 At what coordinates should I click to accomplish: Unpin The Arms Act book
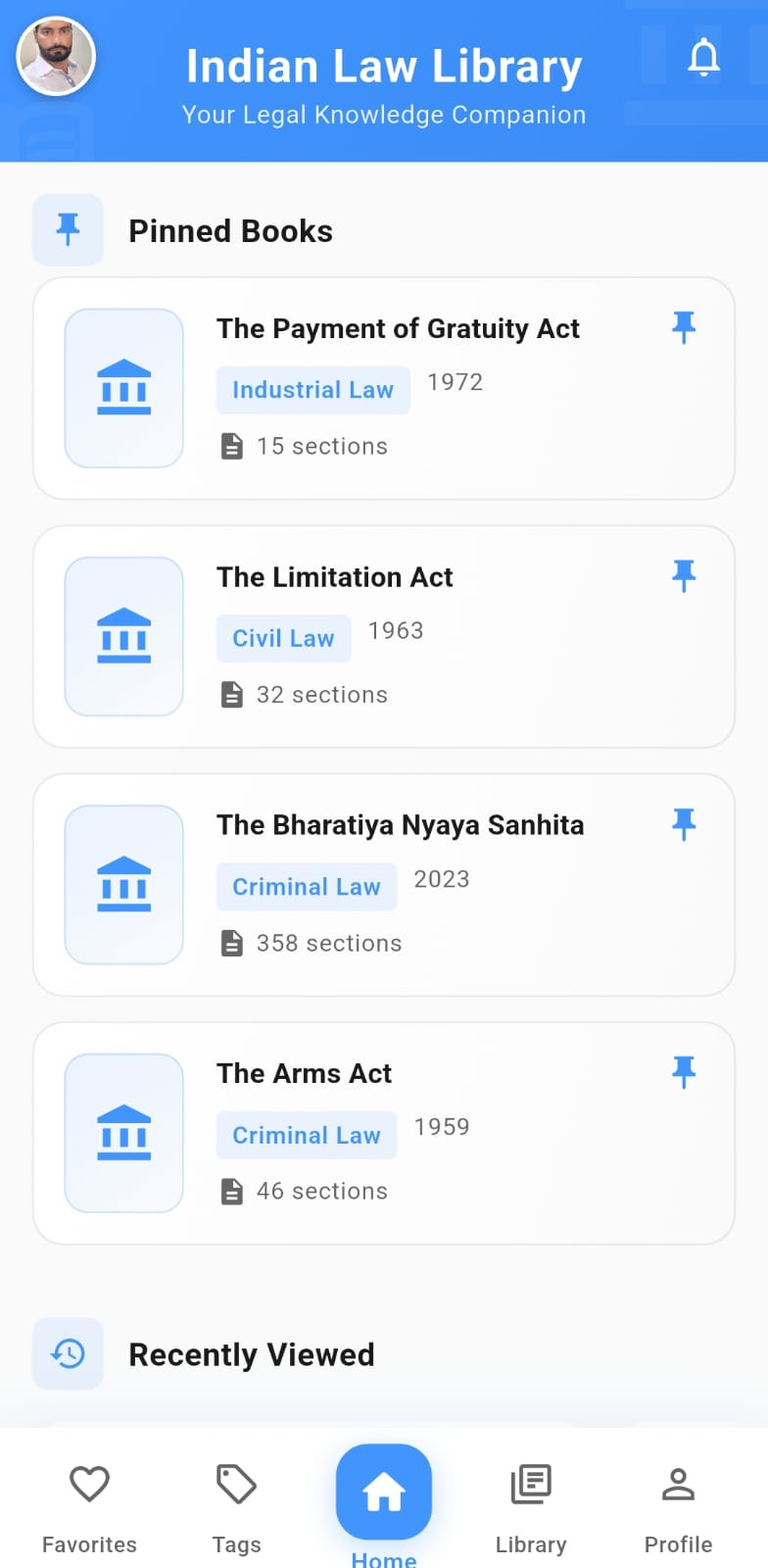(x=684, y=1071)
